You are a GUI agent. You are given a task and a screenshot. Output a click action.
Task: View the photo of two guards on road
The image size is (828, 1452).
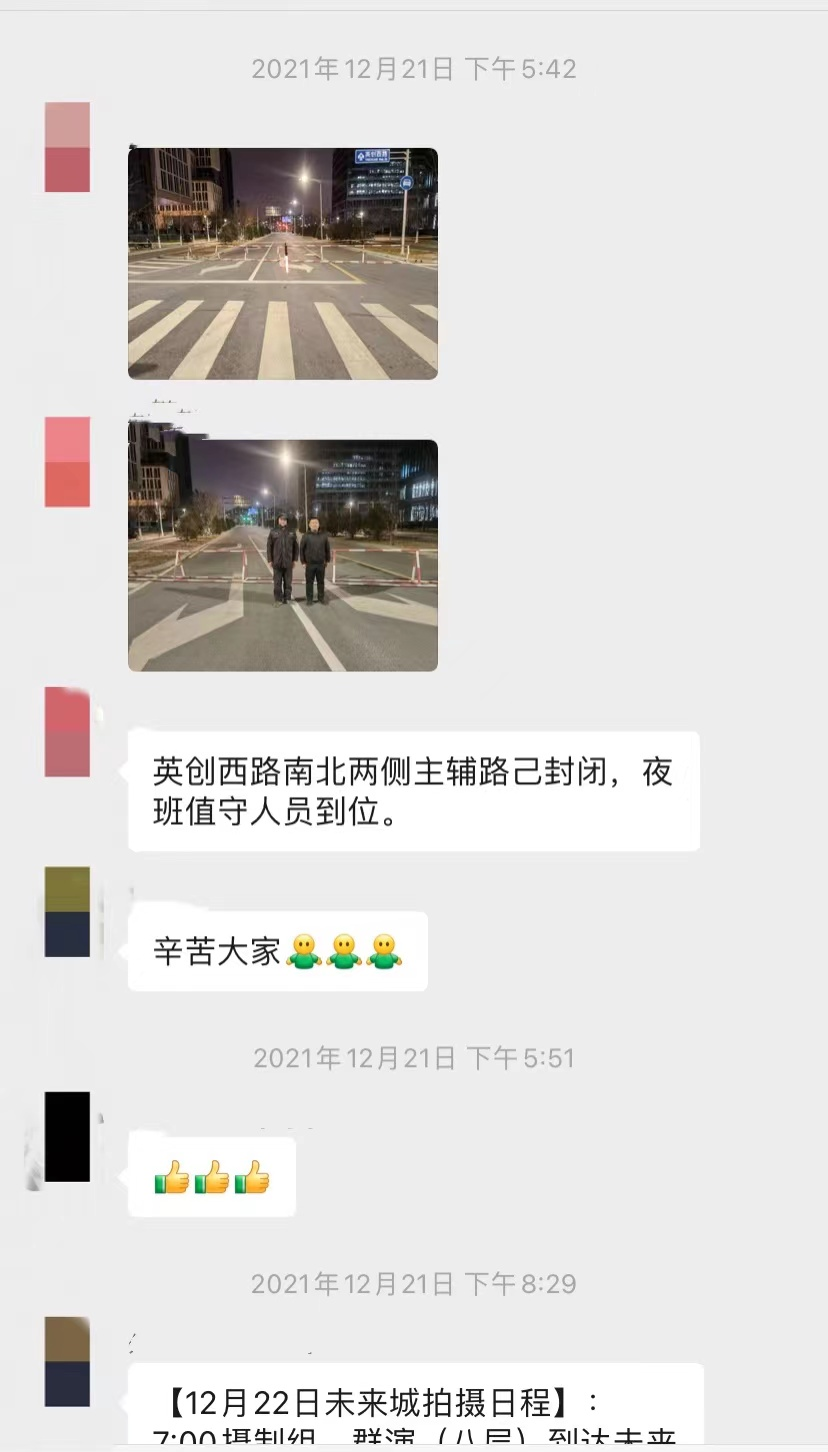[283, 555]
